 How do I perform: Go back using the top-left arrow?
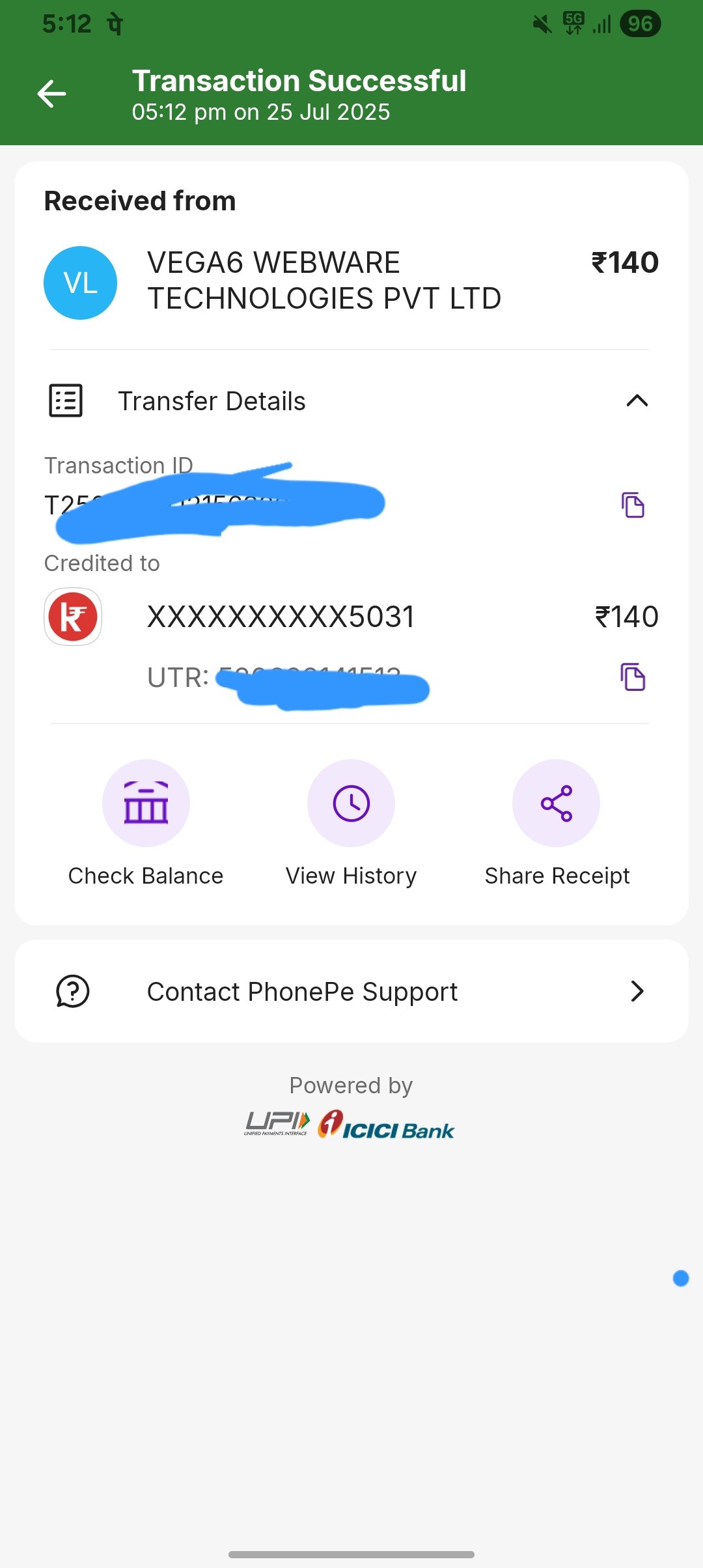click(52, 94)
